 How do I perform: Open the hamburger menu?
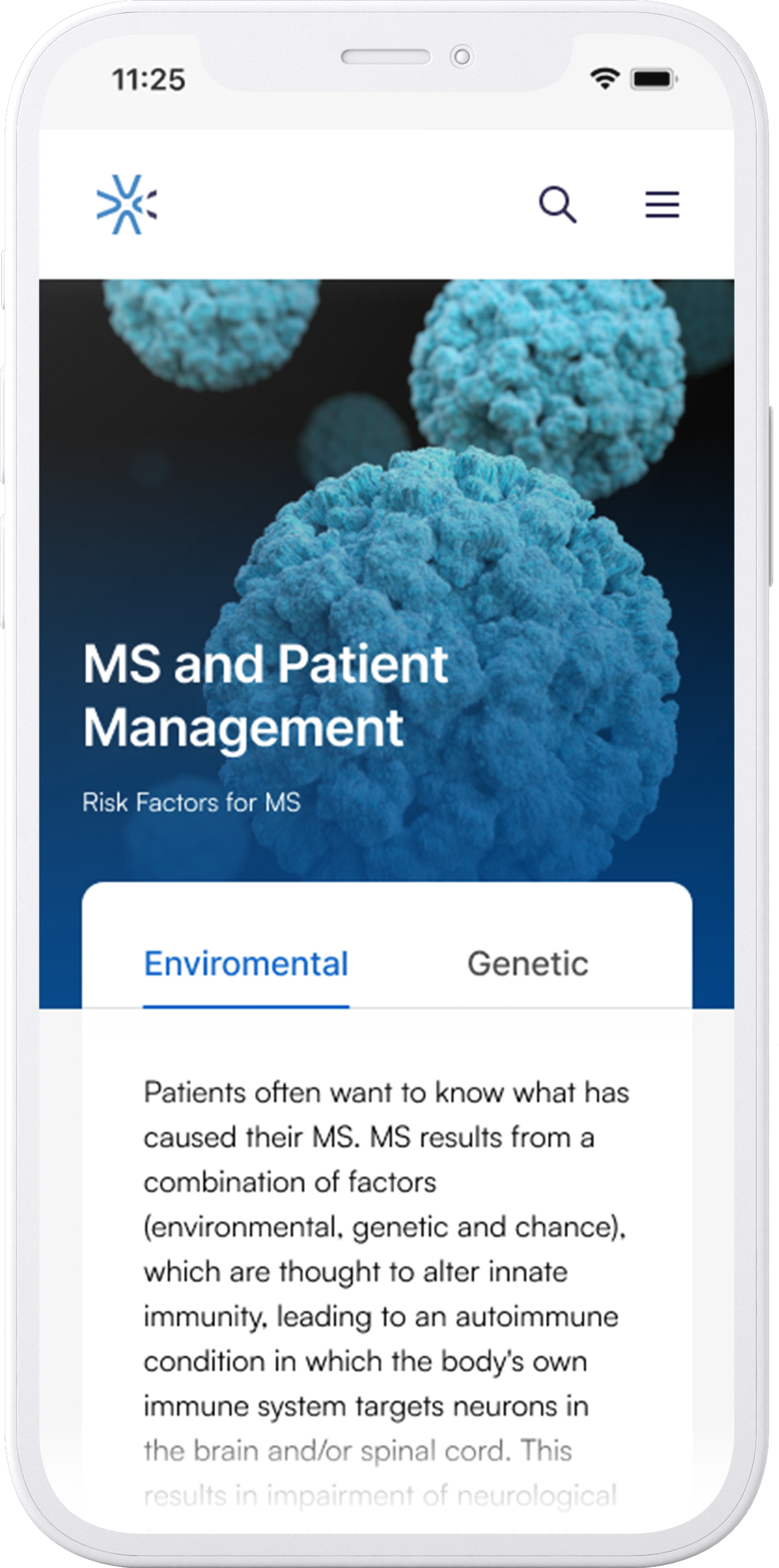662,204
